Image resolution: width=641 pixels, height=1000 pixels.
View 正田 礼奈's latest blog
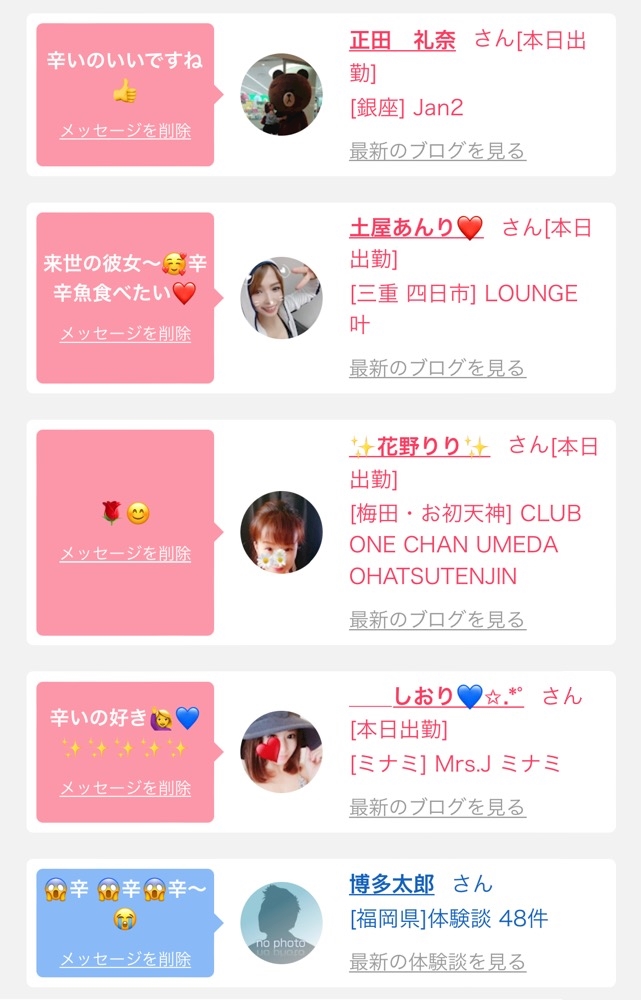437,151
